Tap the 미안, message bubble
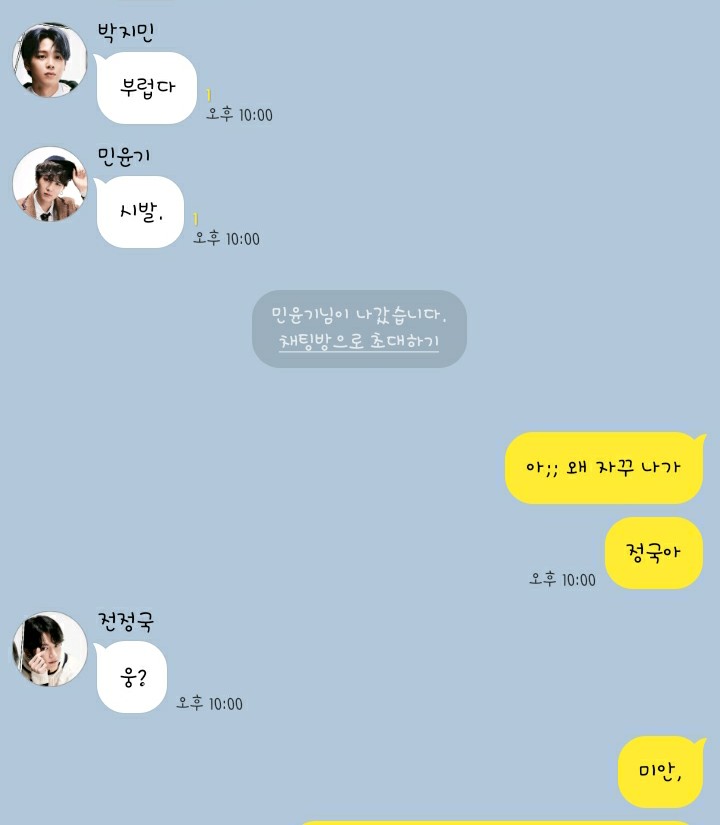This screenshot has height=825, width=720. (660, 772)
